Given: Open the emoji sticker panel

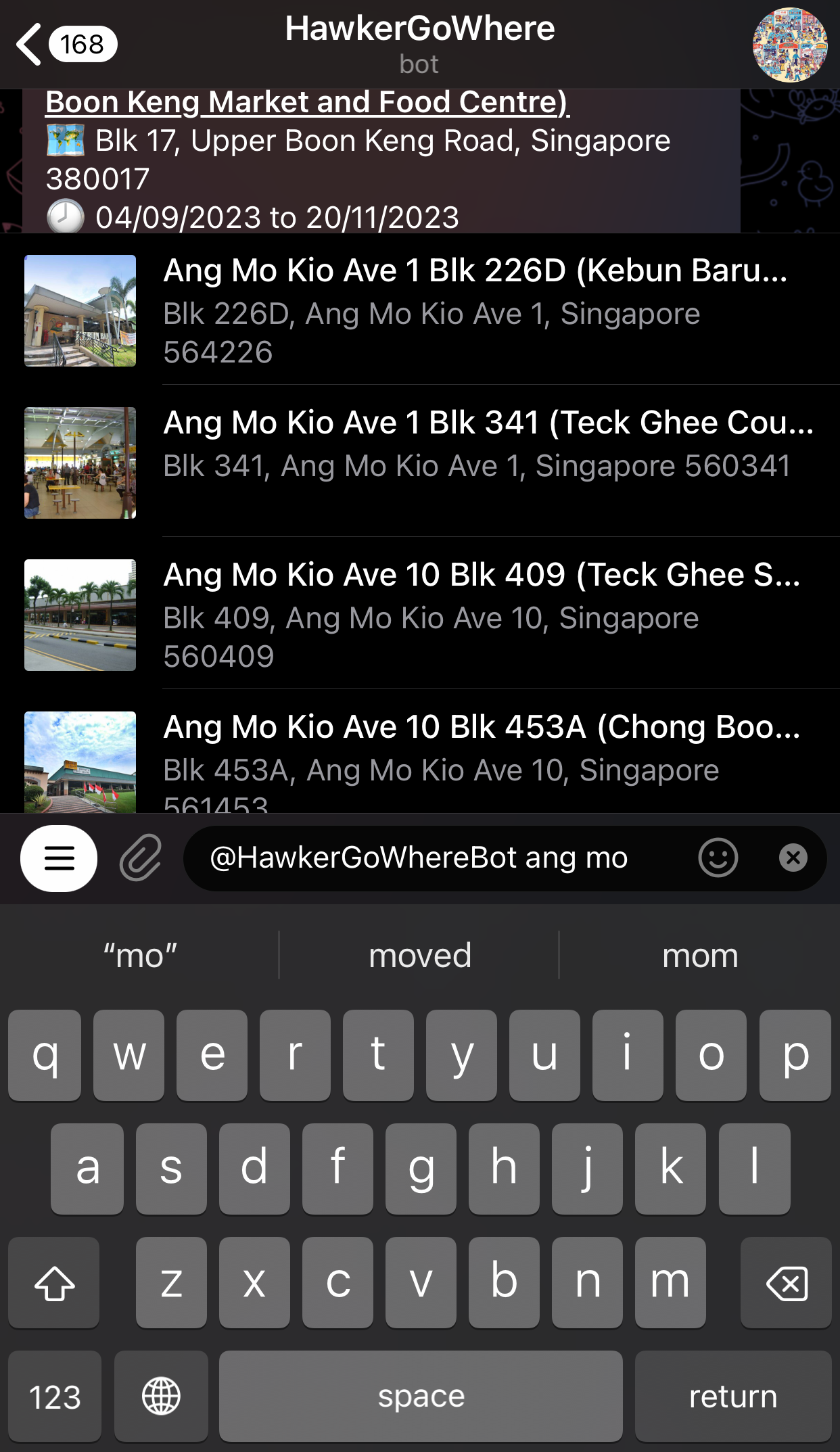Looking at the screenshot, I should click(718, 858).
